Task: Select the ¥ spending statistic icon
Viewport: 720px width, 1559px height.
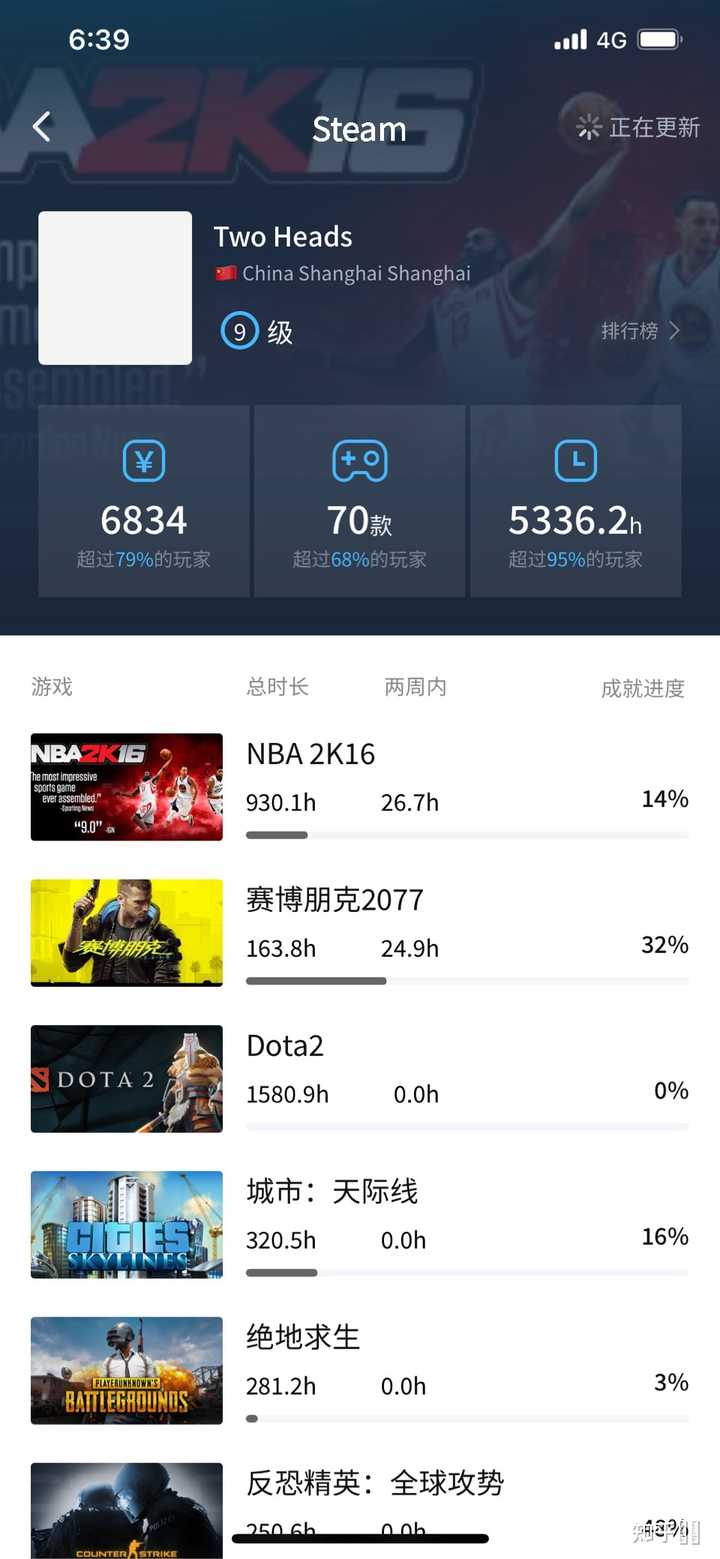Action: [x=145, y=461]
